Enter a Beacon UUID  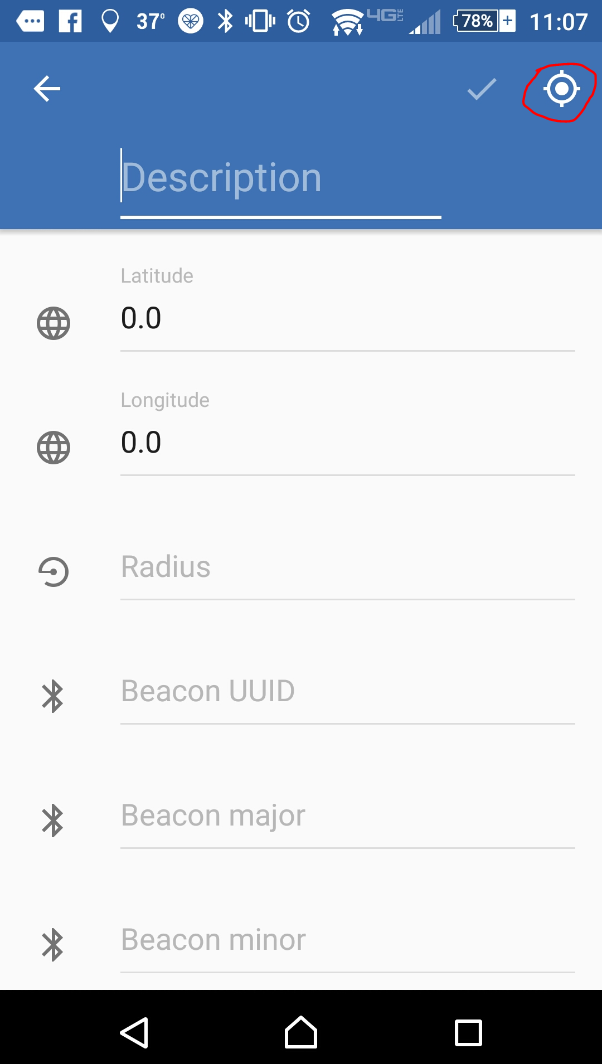point(346,691)
